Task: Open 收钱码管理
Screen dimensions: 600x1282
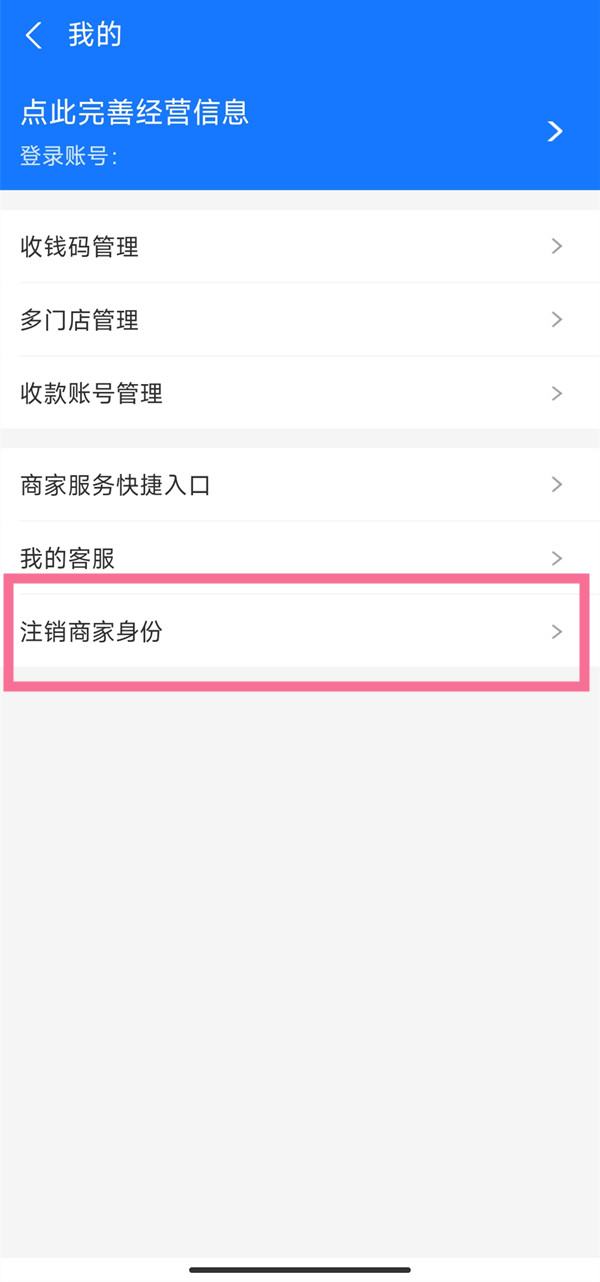Action: point(300,246)
